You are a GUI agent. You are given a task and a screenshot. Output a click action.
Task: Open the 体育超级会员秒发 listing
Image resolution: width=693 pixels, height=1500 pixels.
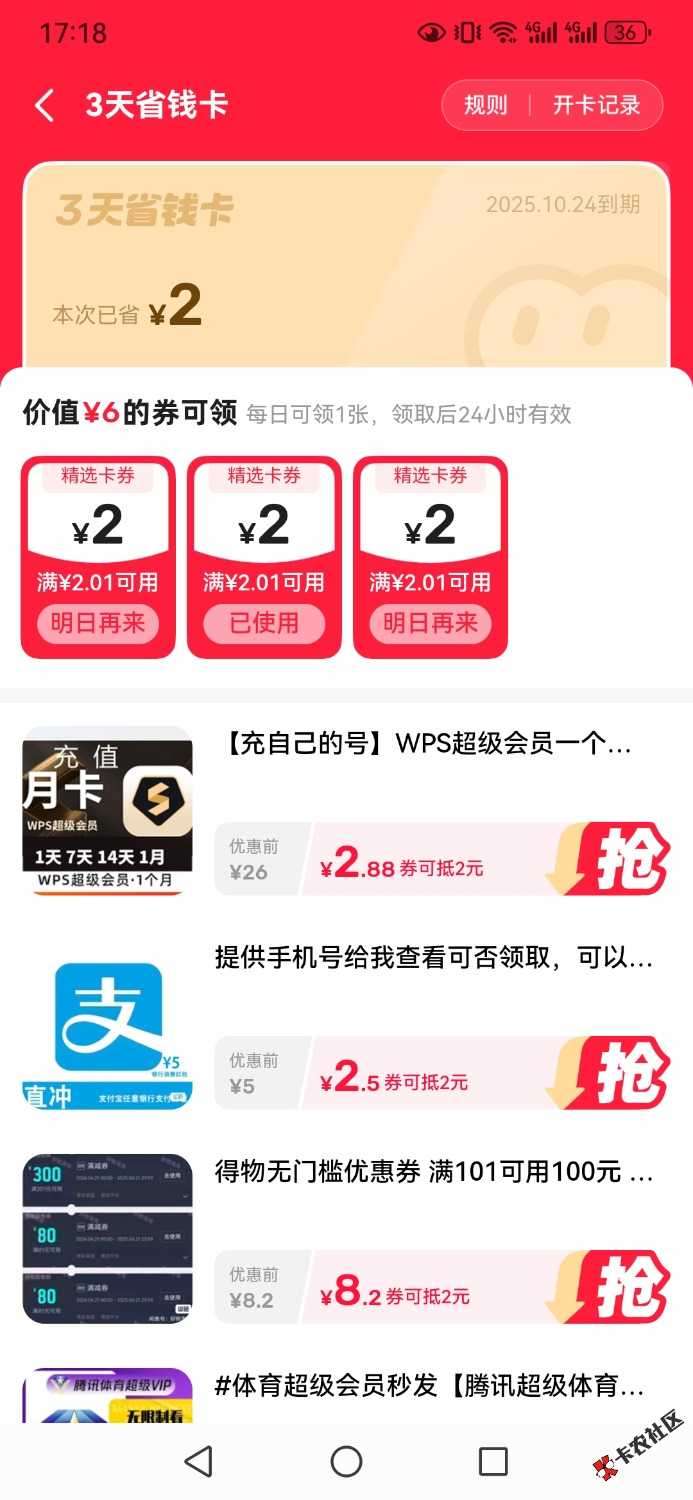click(x=429, y=1386)
